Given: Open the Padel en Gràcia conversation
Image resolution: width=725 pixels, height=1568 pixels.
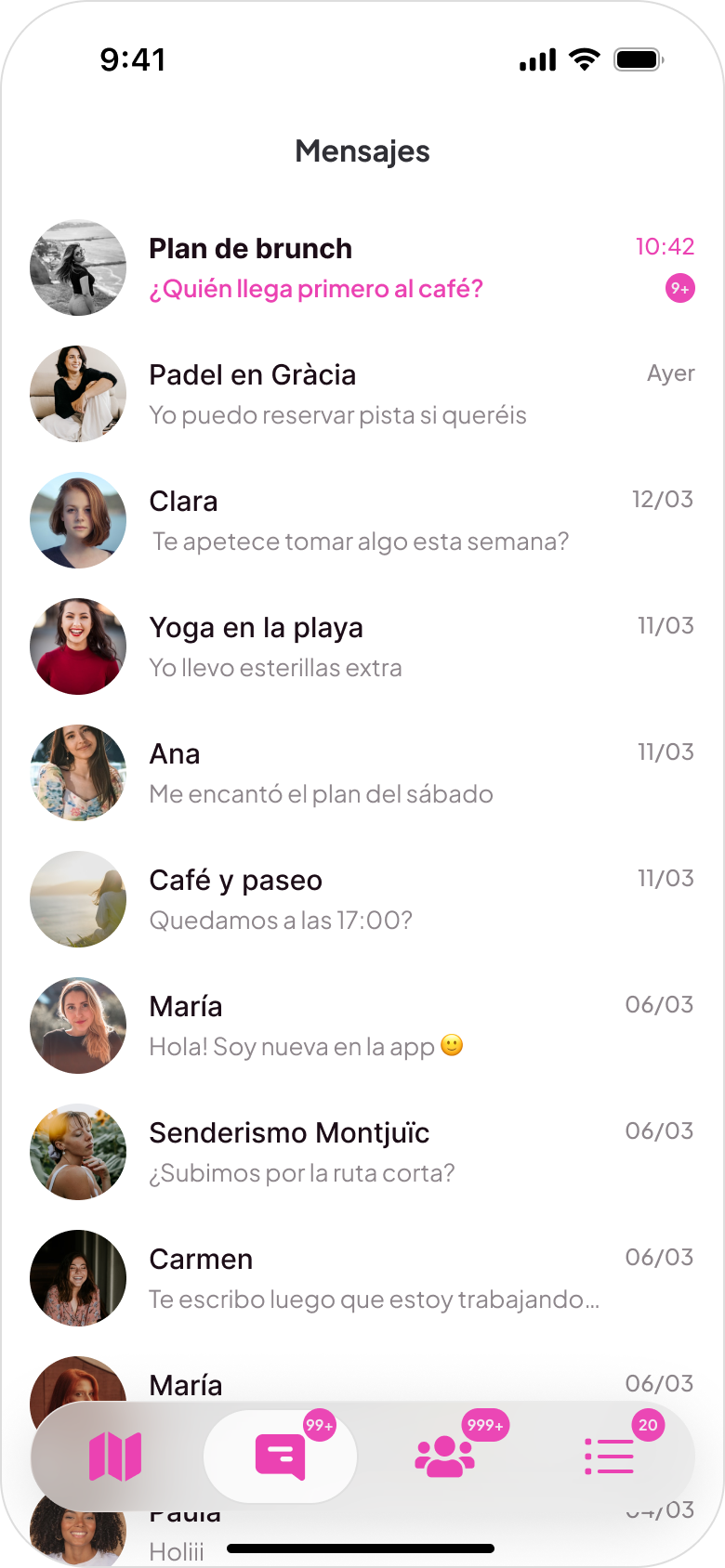Looking at the screenshot, I should (x=362, y=394).
